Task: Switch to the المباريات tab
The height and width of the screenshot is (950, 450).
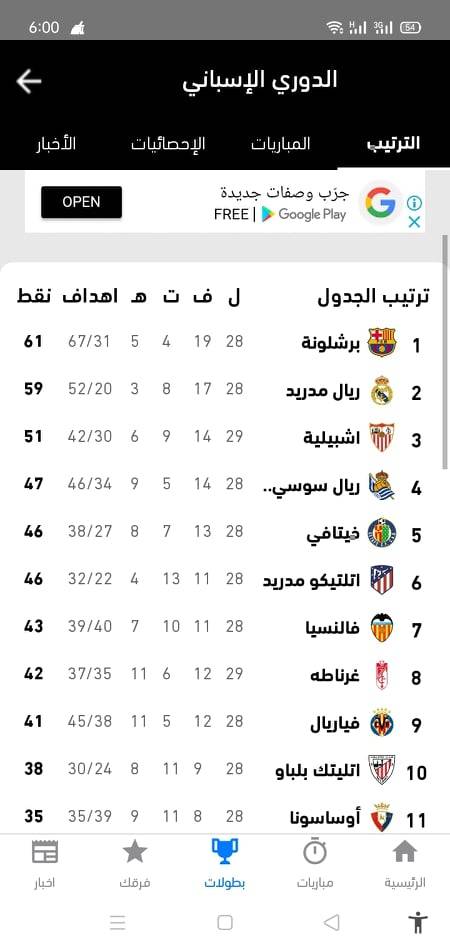Action: point(281,144)
